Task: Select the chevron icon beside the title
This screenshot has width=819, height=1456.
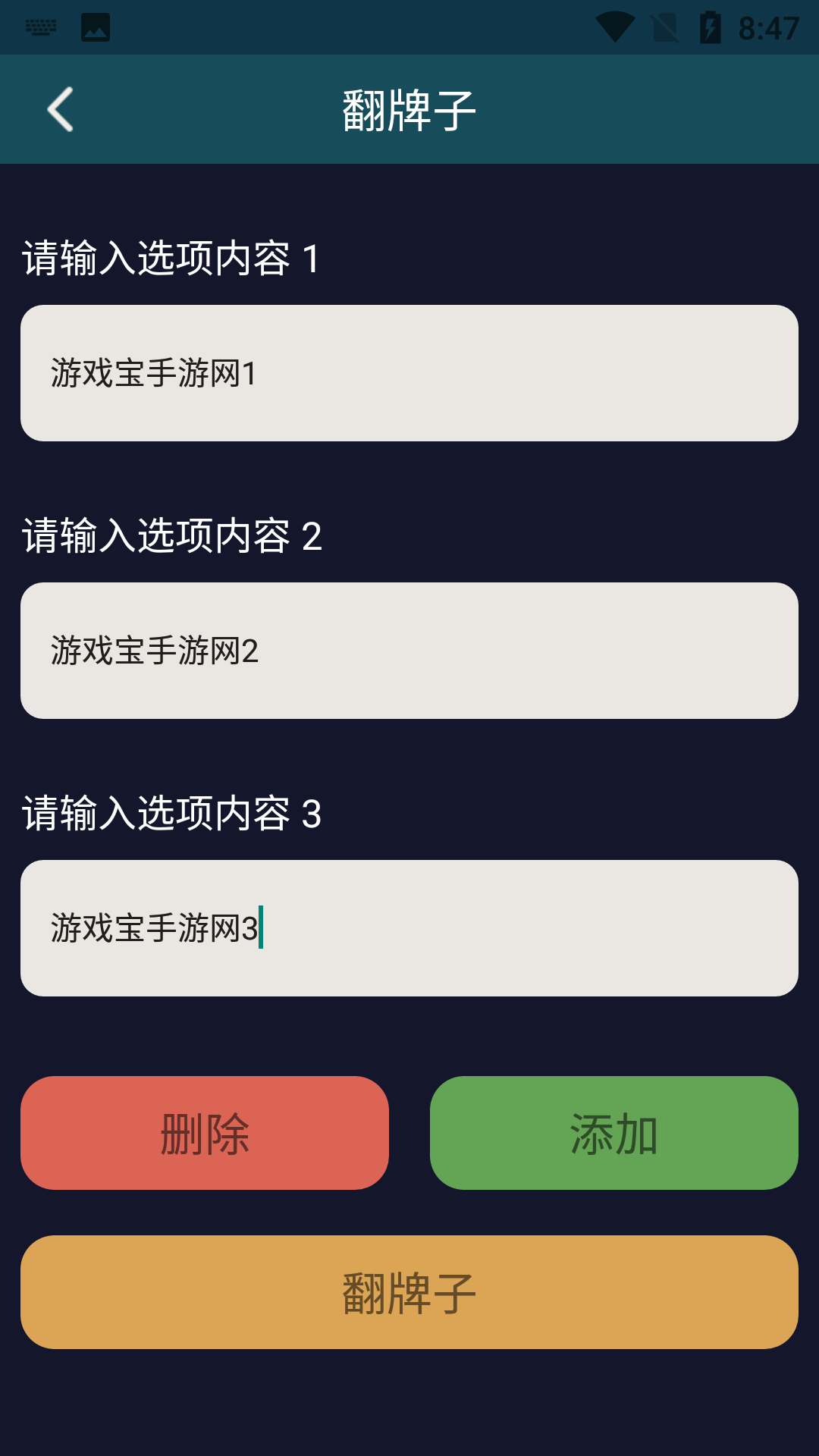Action: click(61, 108)
